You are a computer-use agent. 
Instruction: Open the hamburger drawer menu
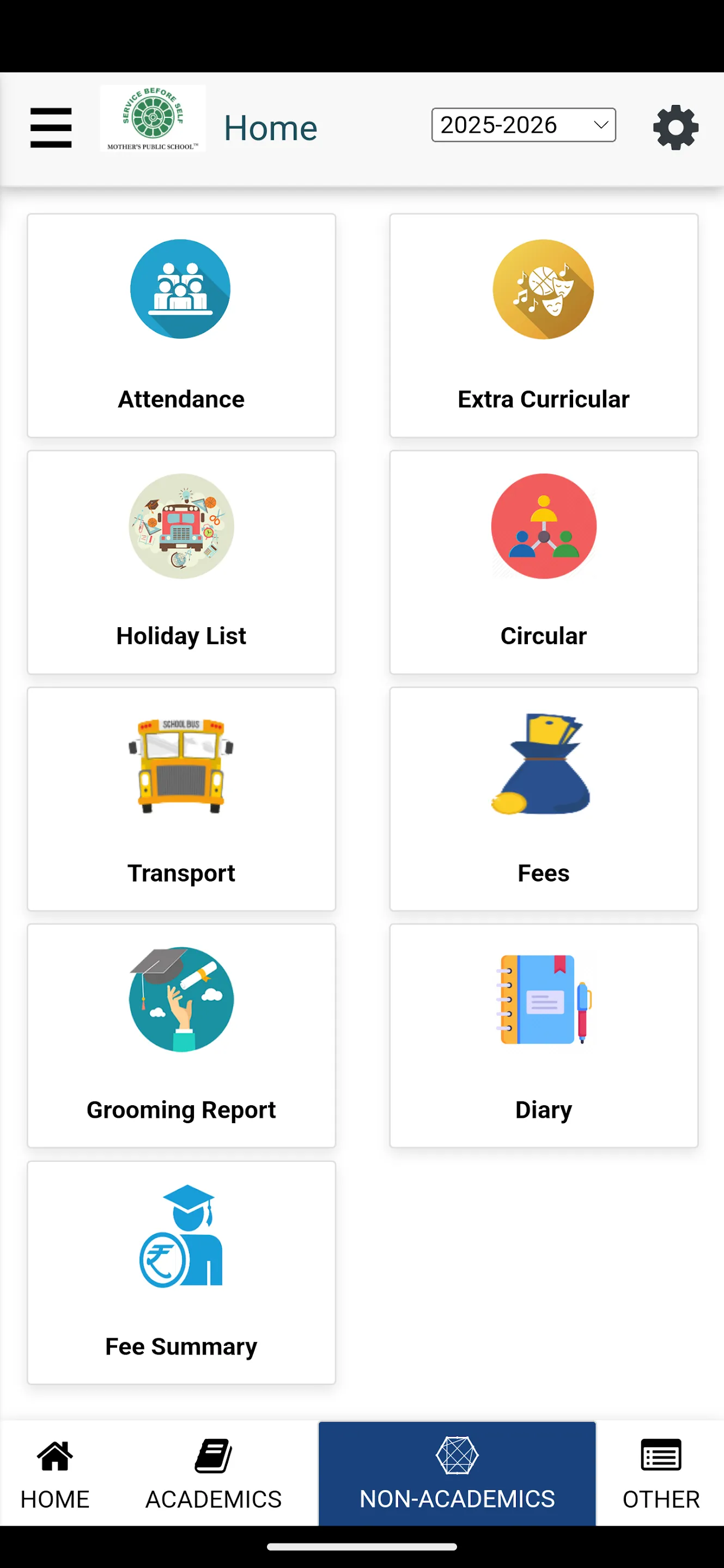click(51, 128)
